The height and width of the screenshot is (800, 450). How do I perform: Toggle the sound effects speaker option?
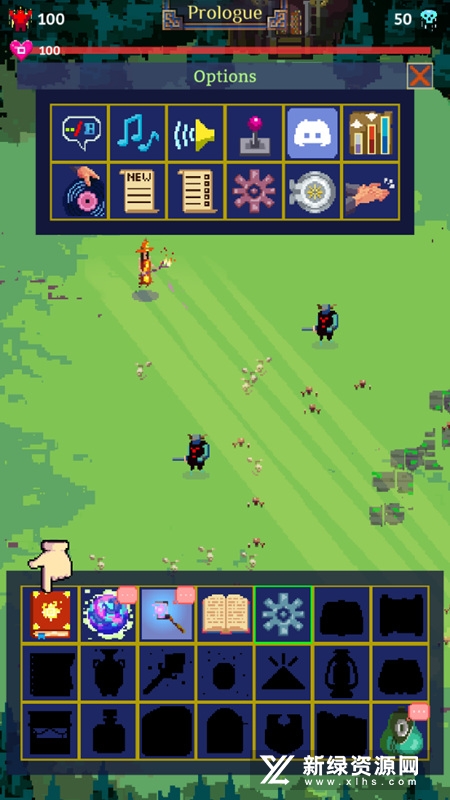point(196,133)
